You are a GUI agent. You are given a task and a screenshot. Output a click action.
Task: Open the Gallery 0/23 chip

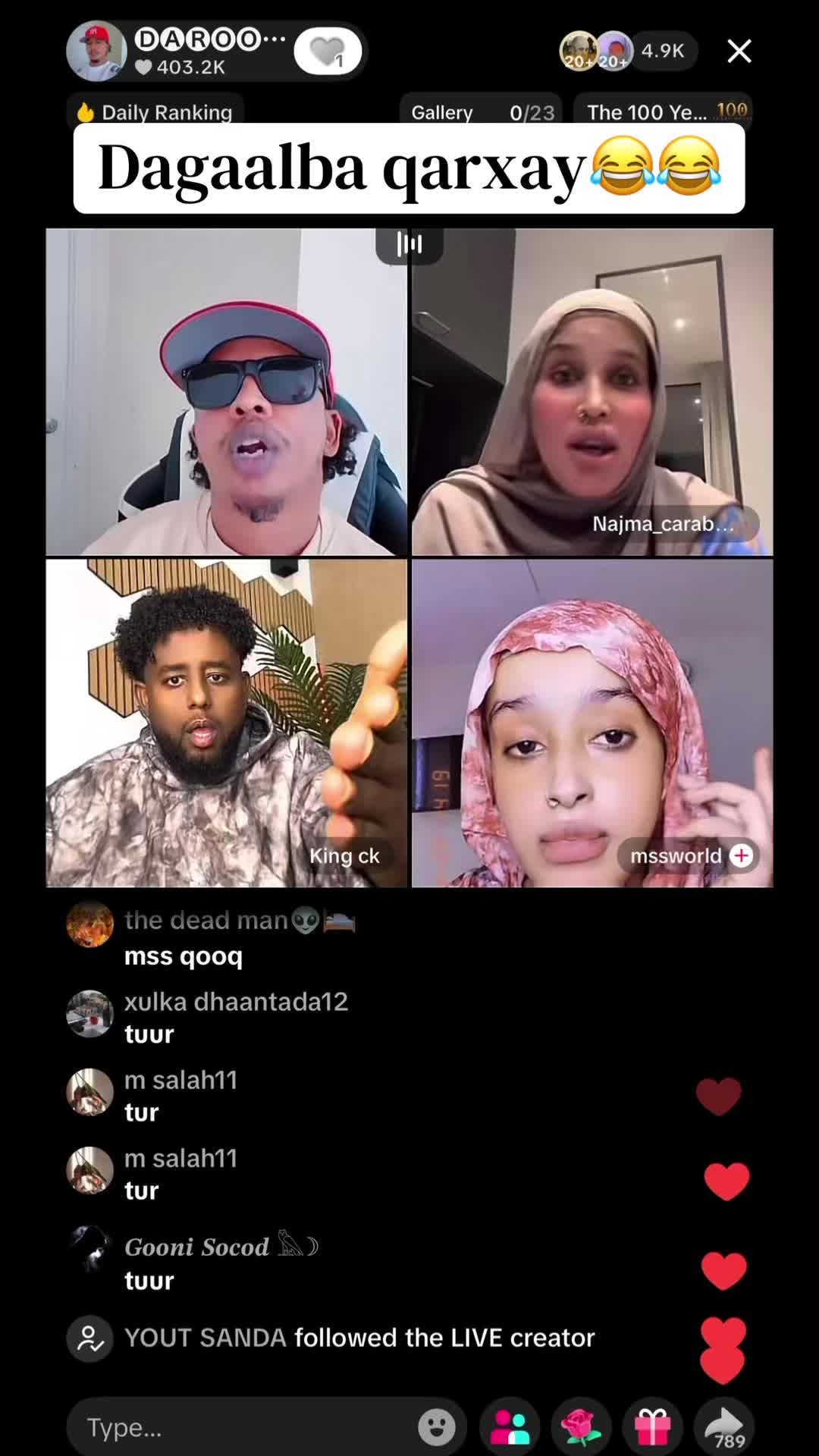click(482, 111)
